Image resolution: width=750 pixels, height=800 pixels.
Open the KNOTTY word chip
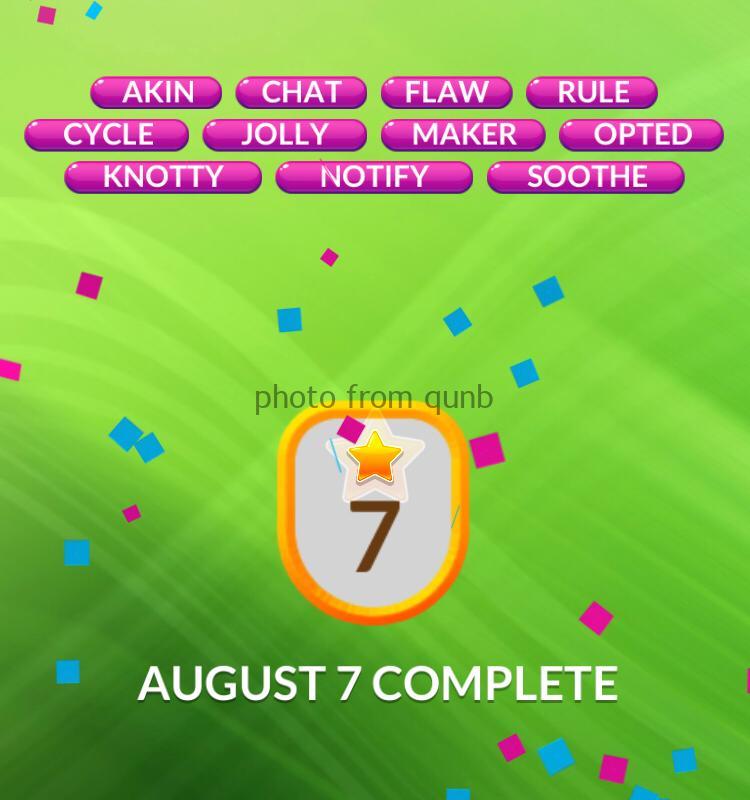pos(163,177)
